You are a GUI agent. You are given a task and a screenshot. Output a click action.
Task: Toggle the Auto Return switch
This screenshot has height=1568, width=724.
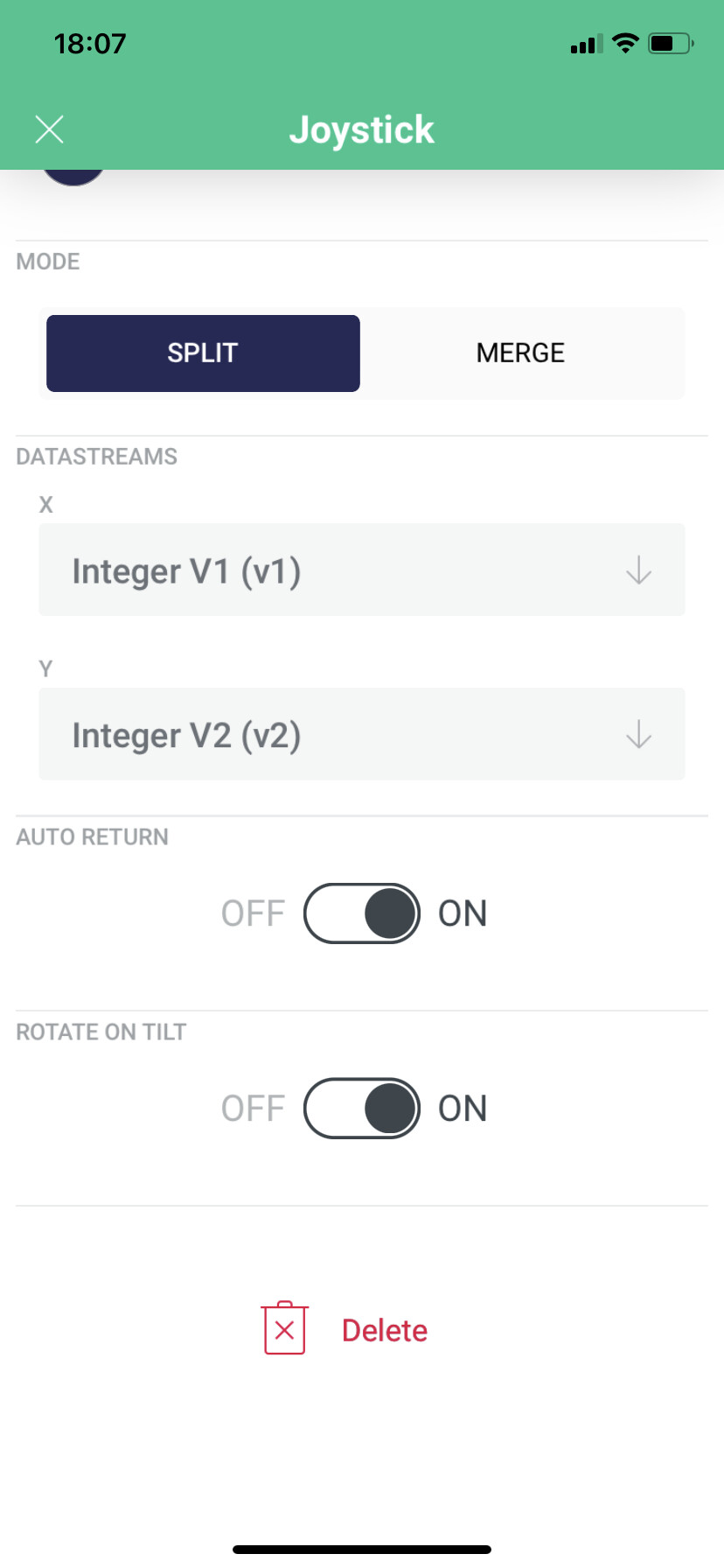pyautogui.click(x=362, y=913)
